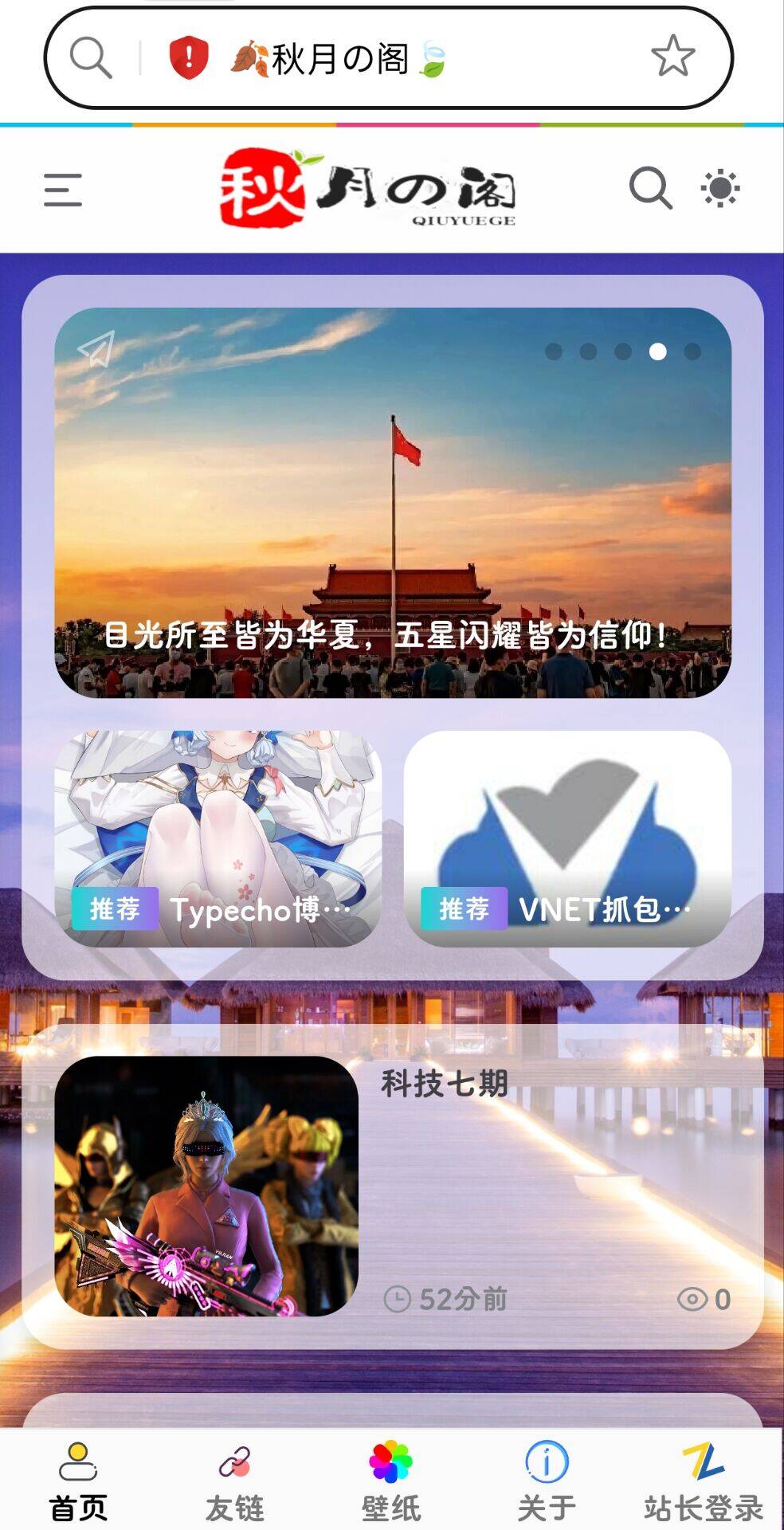Go to the 关于 tab
Viewport: 784px width, 1530px height.
pos(547,1482)
